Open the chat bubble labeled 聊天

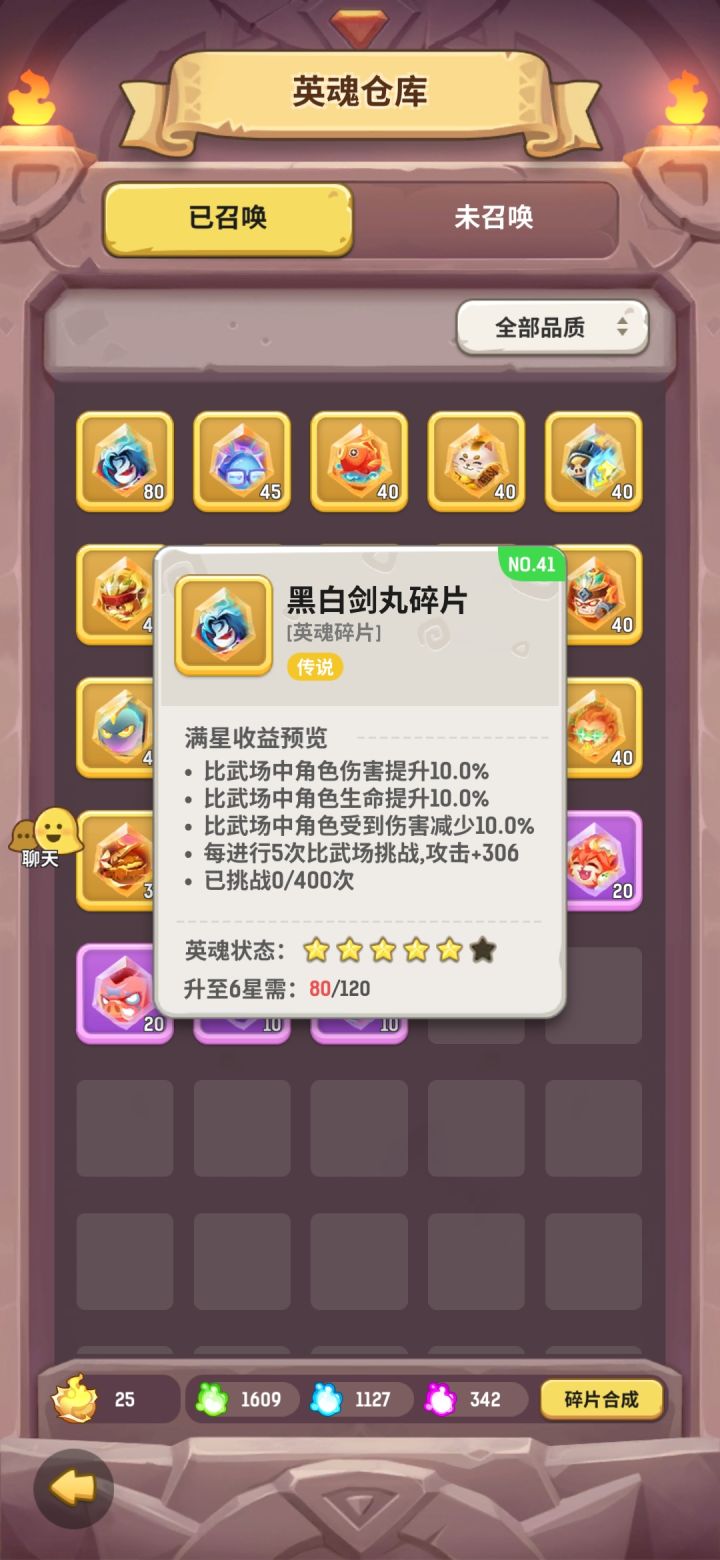(45, 840)
